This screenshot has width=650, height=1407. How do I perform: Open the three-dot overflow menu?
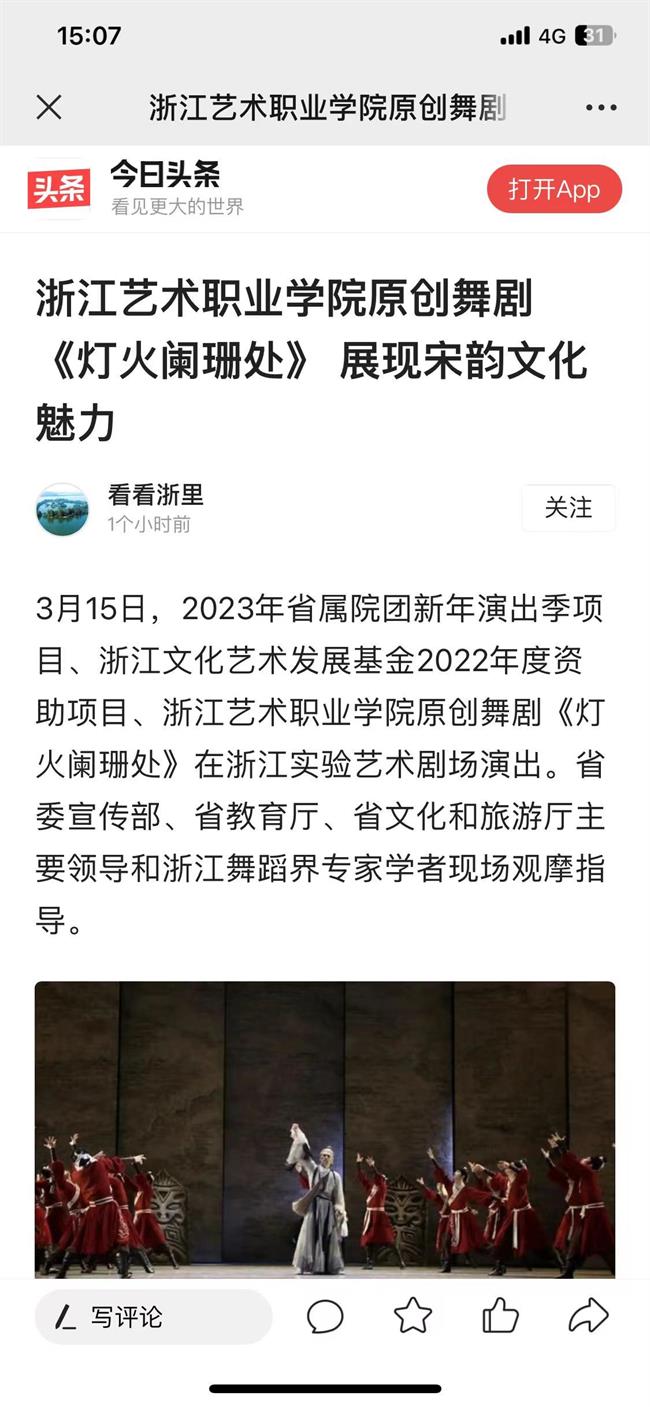click(x=601, y=107)
